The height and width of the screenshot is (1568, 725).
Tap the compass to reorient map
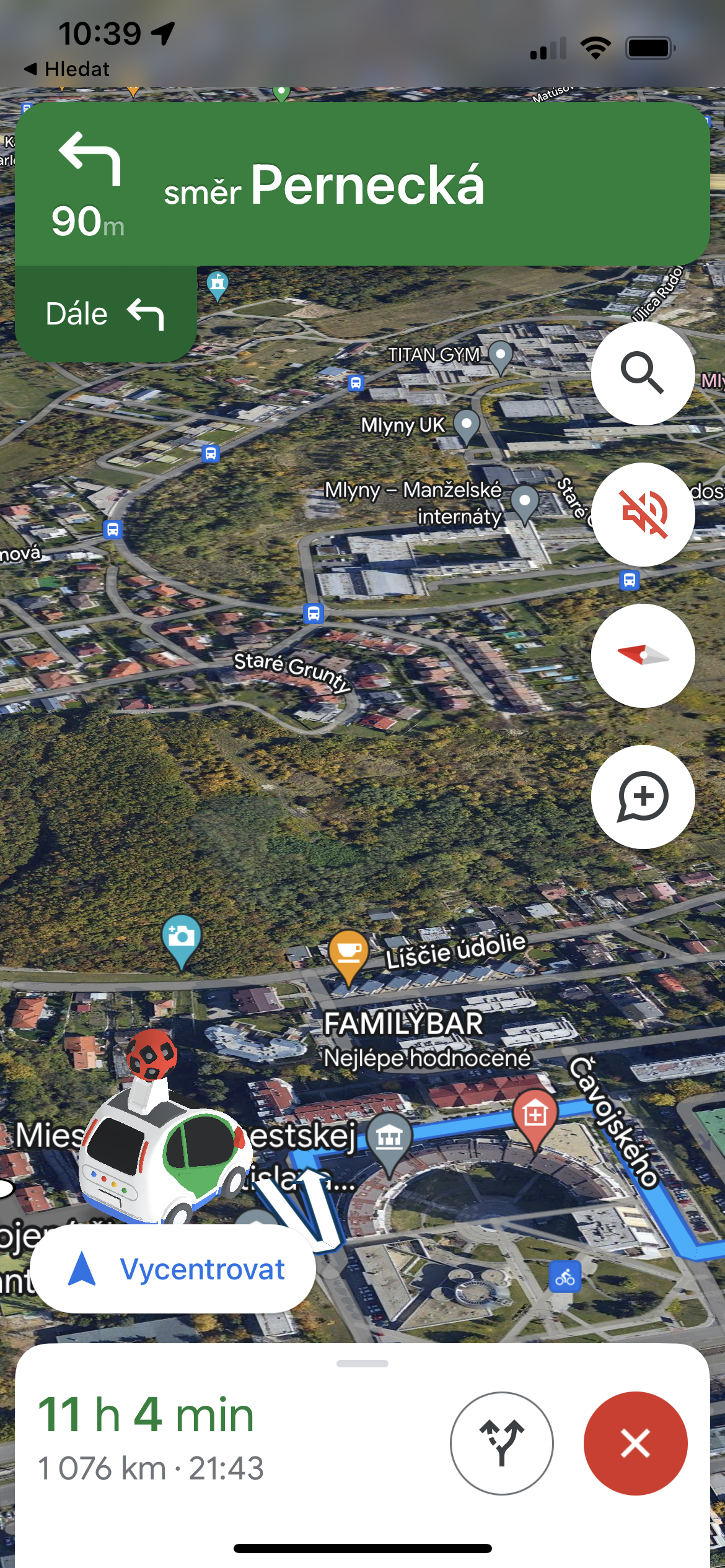[643, 655]
